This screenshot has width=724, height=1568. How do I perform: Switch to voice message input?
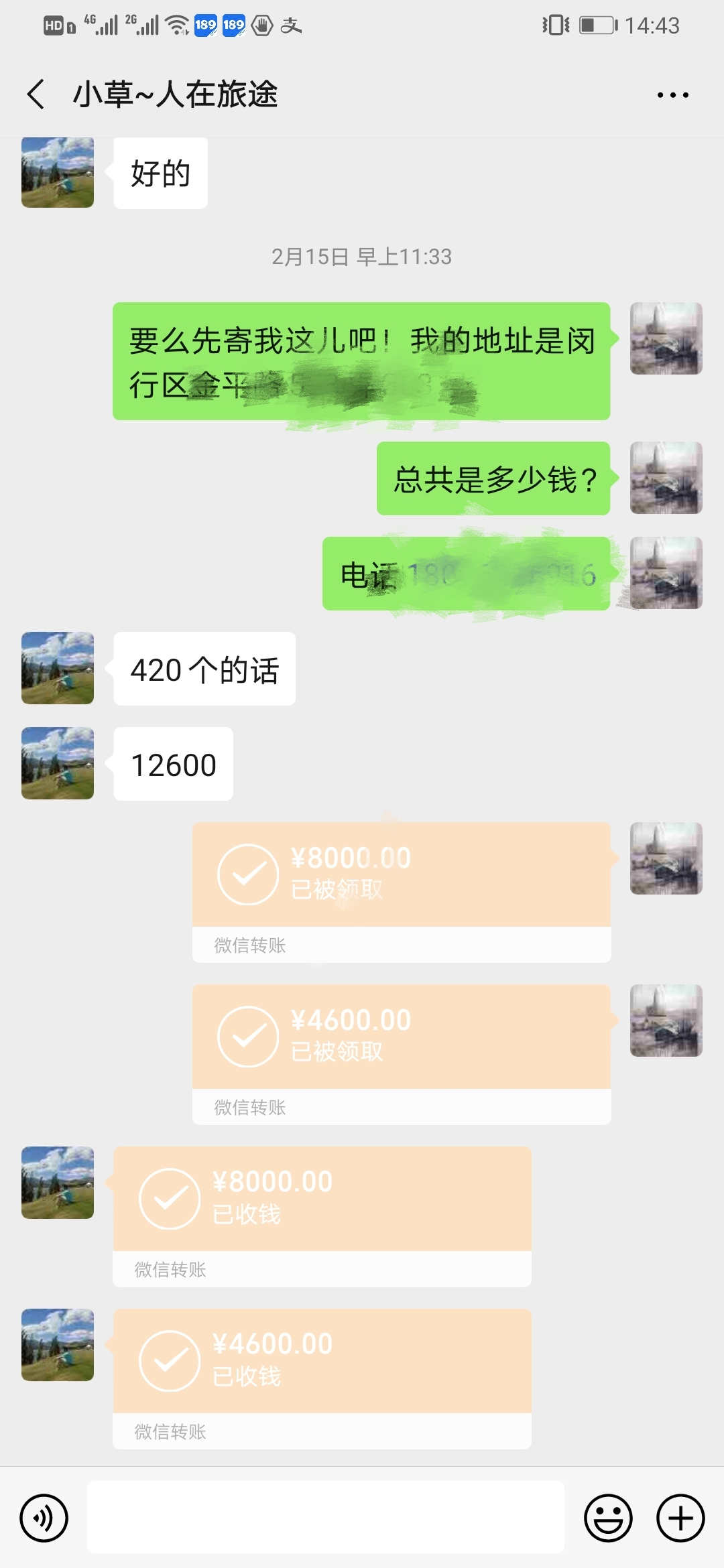click(x=44, y=1518)
